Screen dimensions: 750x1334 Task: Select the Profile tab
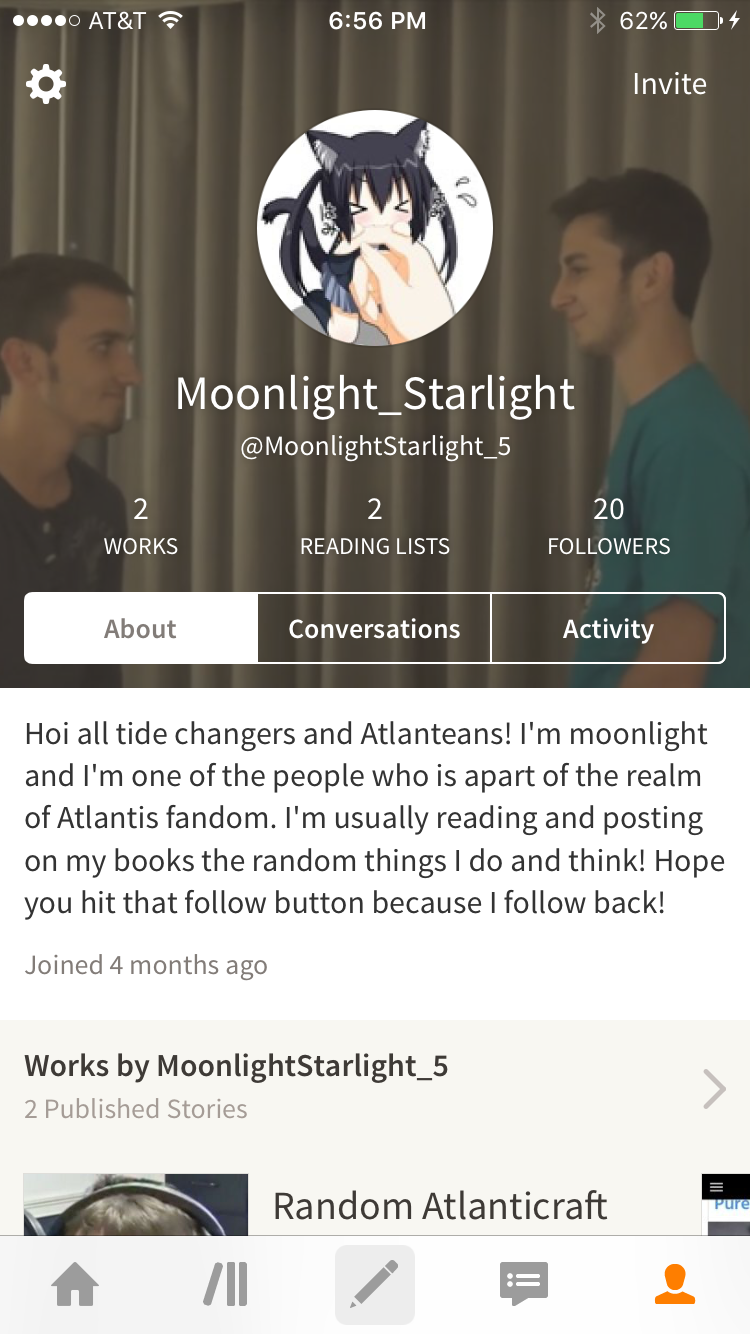click(x=675, y=1285)
